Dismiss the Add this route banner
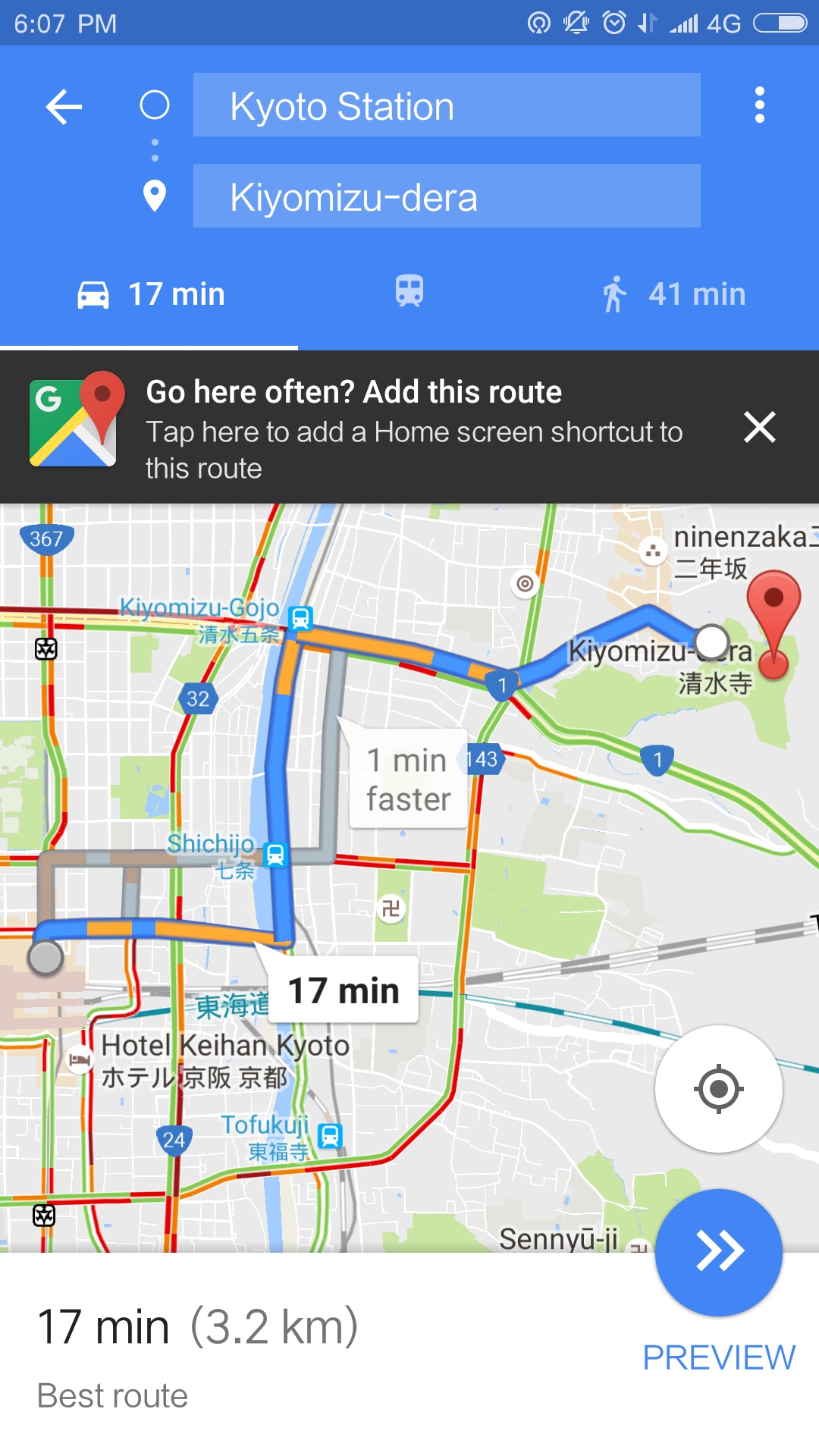819x1456 pixels. [759, 428]
